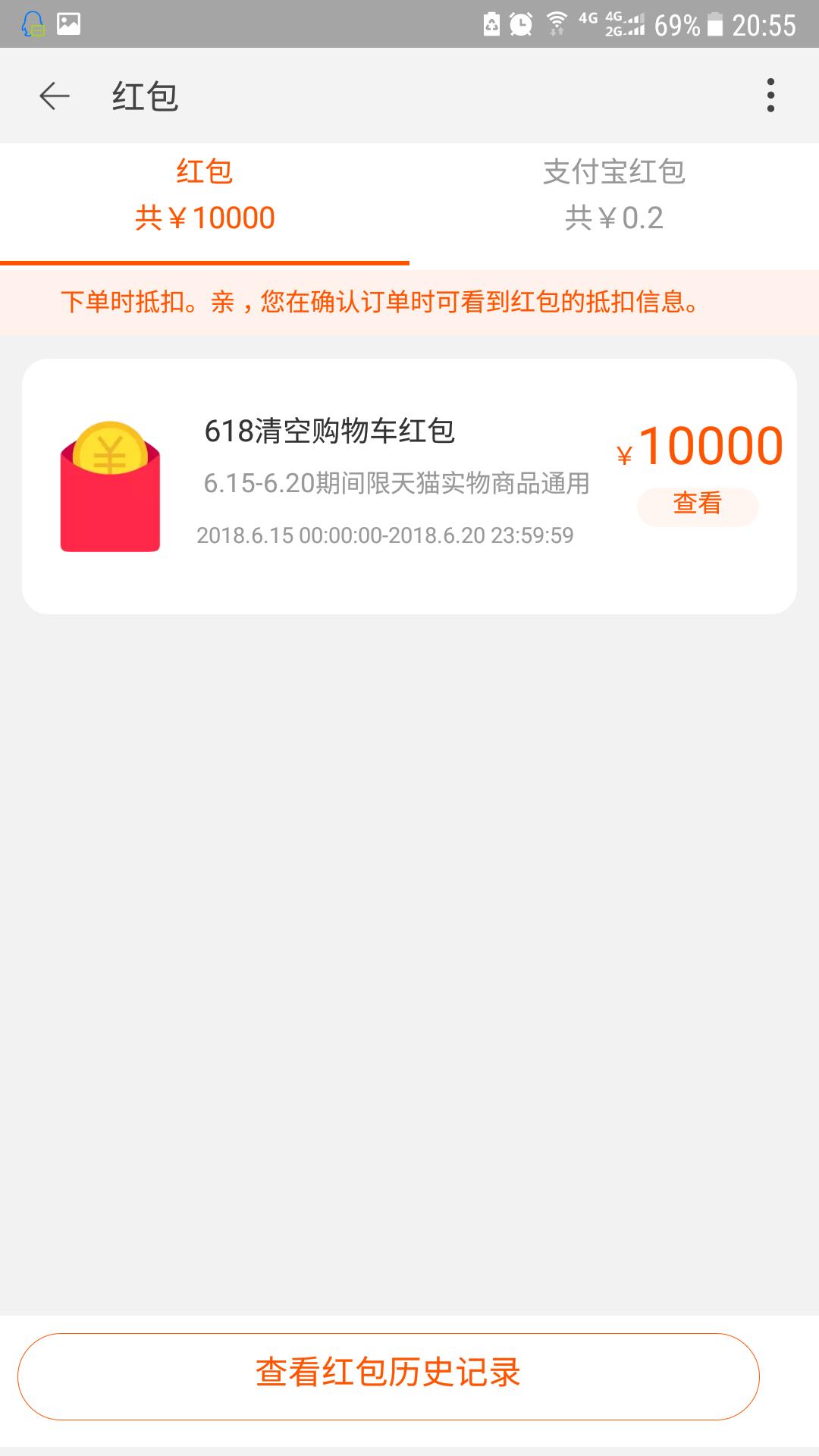Click the 618清空购物车红包 title
This screenshot has height=1456, width=819.
[x=329, y=429]
